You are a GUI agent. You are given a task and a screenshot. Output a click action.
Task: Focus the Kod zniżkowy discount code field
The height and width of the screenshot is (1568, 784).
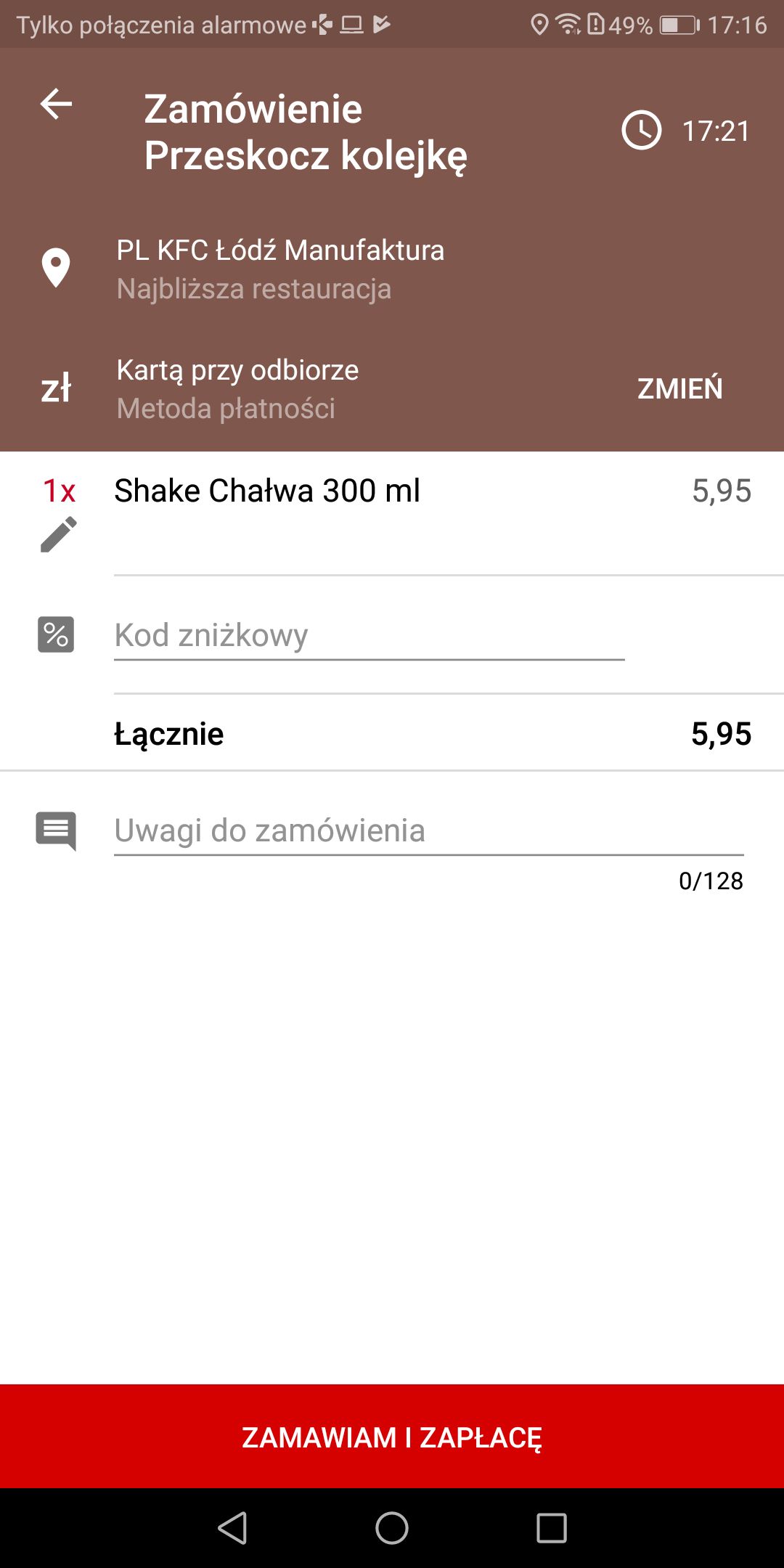point(369,636)
